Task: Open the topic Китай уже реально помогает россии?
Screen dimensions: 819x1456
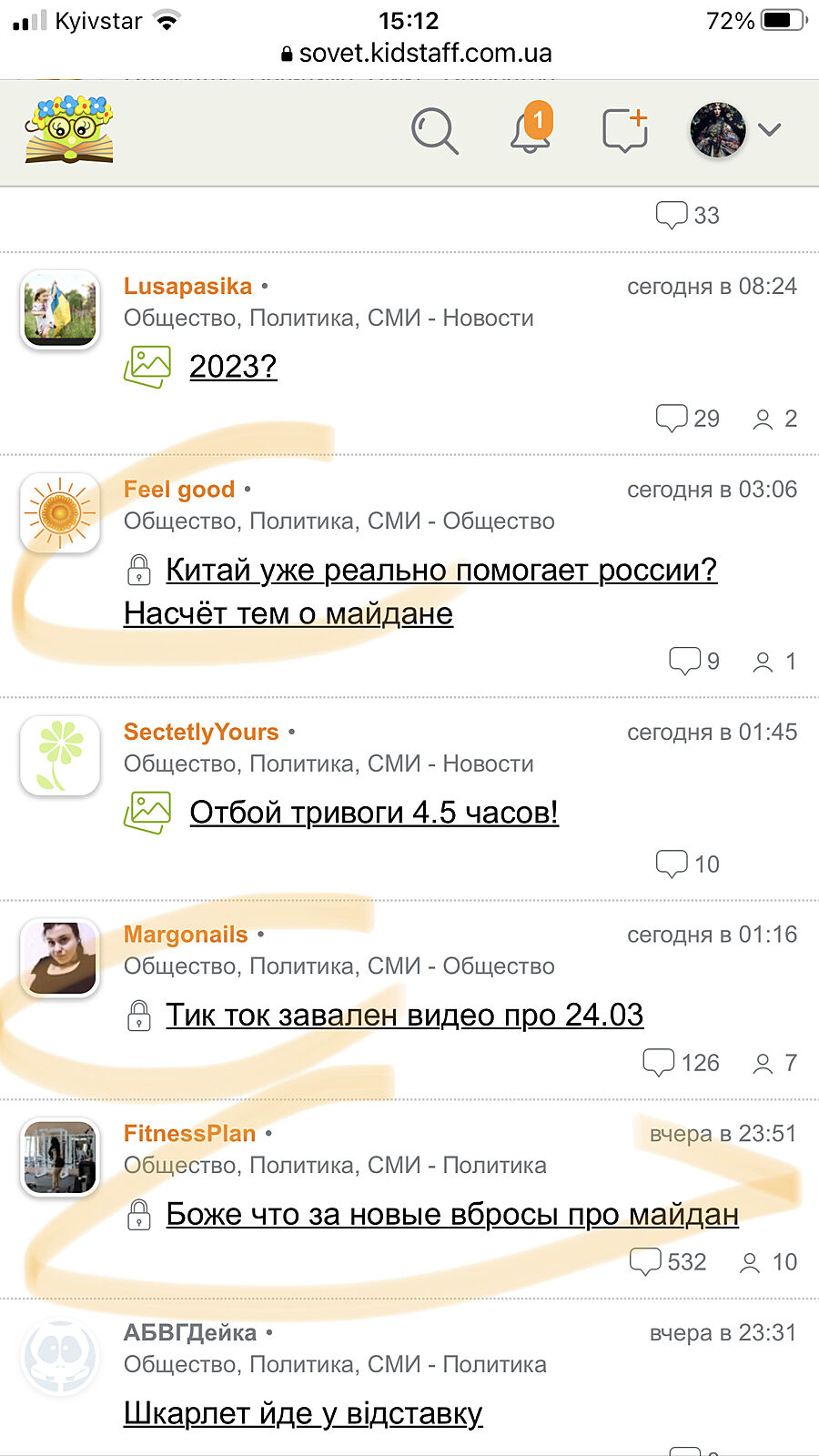Action: (x=440, y=571)
